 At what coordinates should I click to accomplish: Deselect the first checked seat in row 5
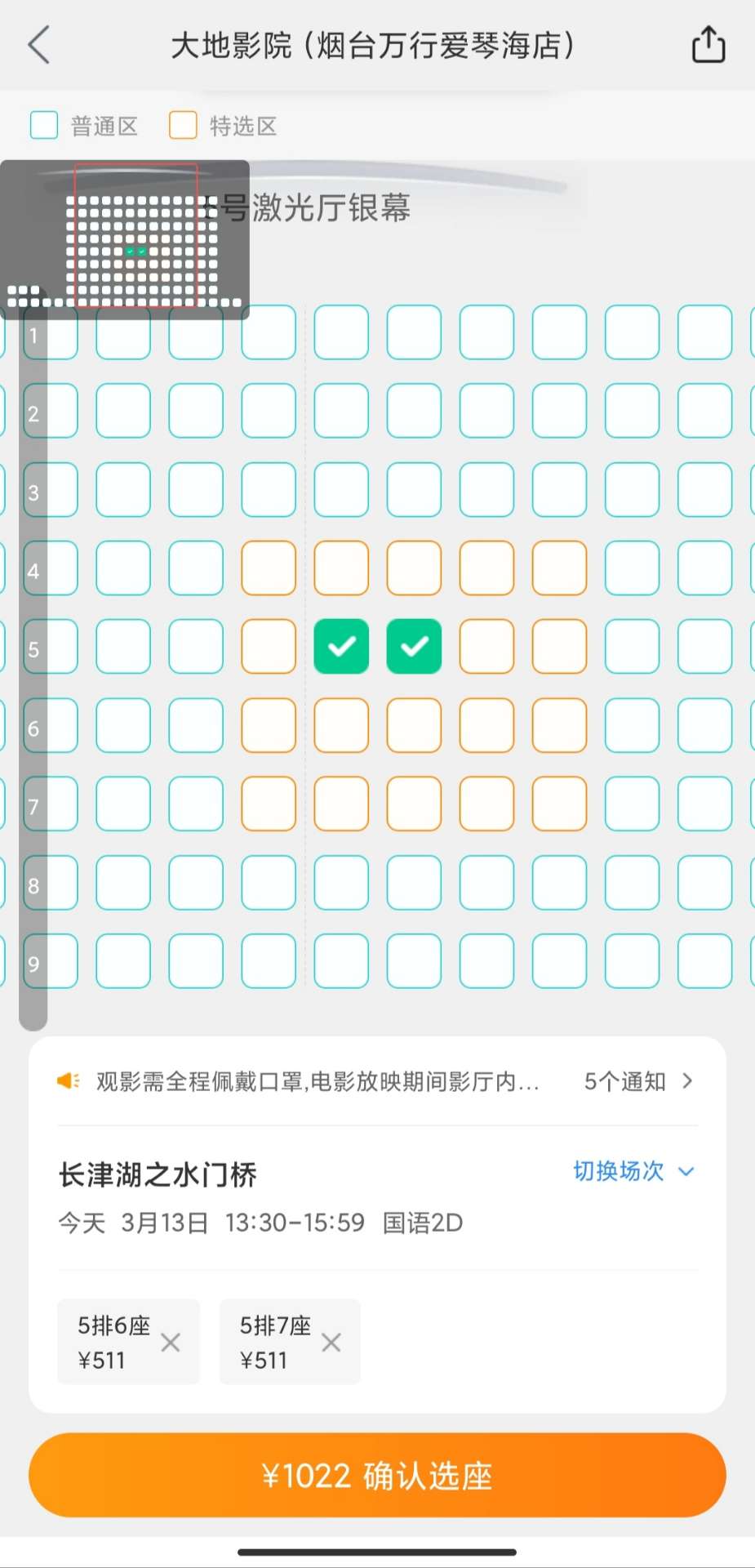341,647
